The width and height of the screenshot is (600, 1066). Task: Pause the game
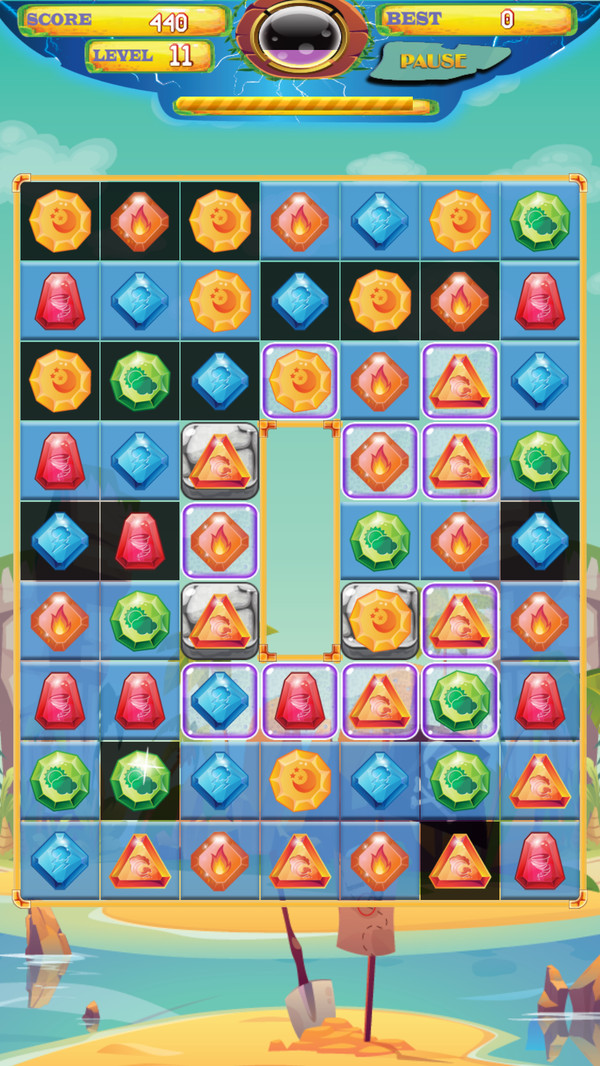pos(433,61)
